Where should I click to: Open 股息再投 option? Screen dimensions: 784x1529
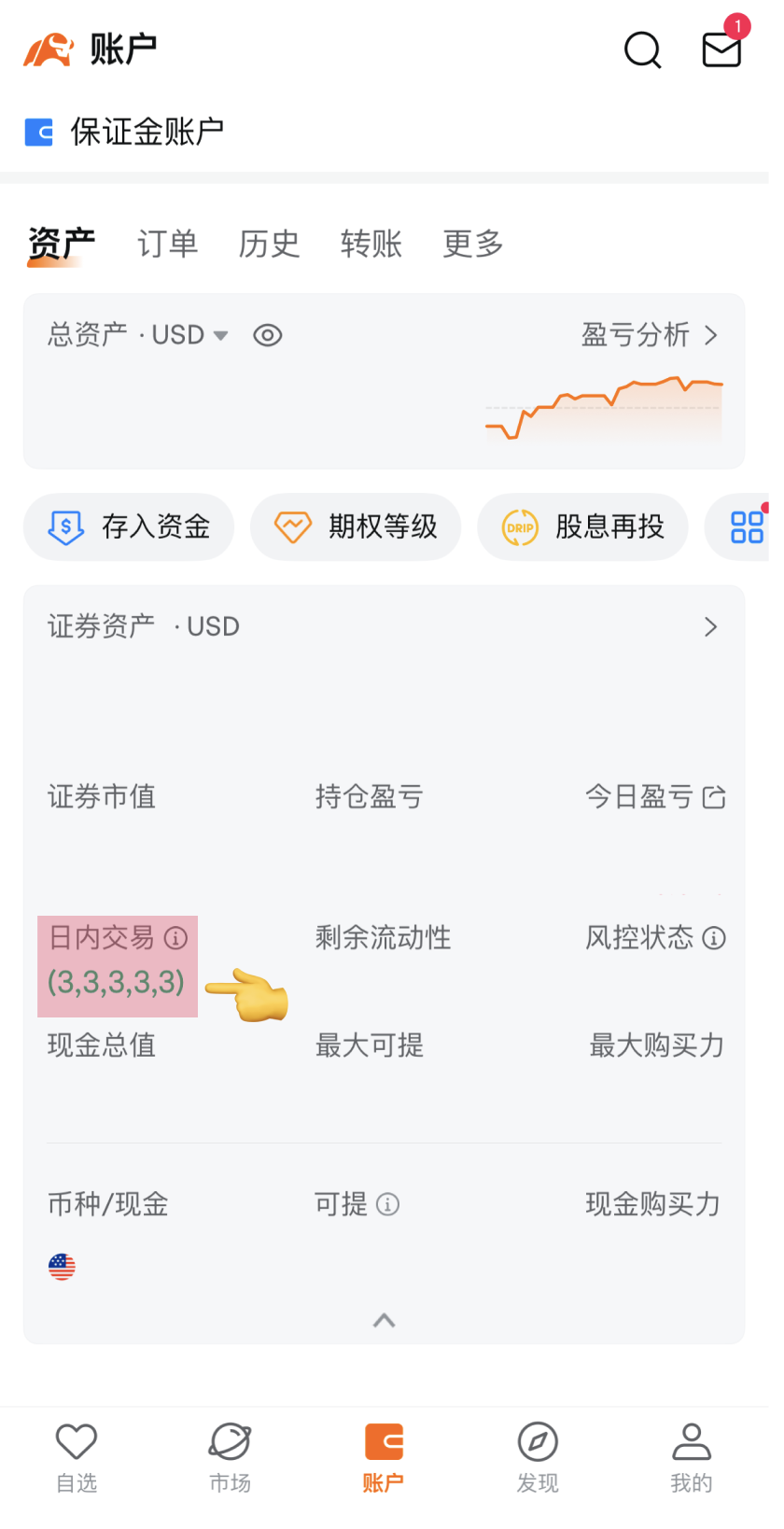click(582, 526)
